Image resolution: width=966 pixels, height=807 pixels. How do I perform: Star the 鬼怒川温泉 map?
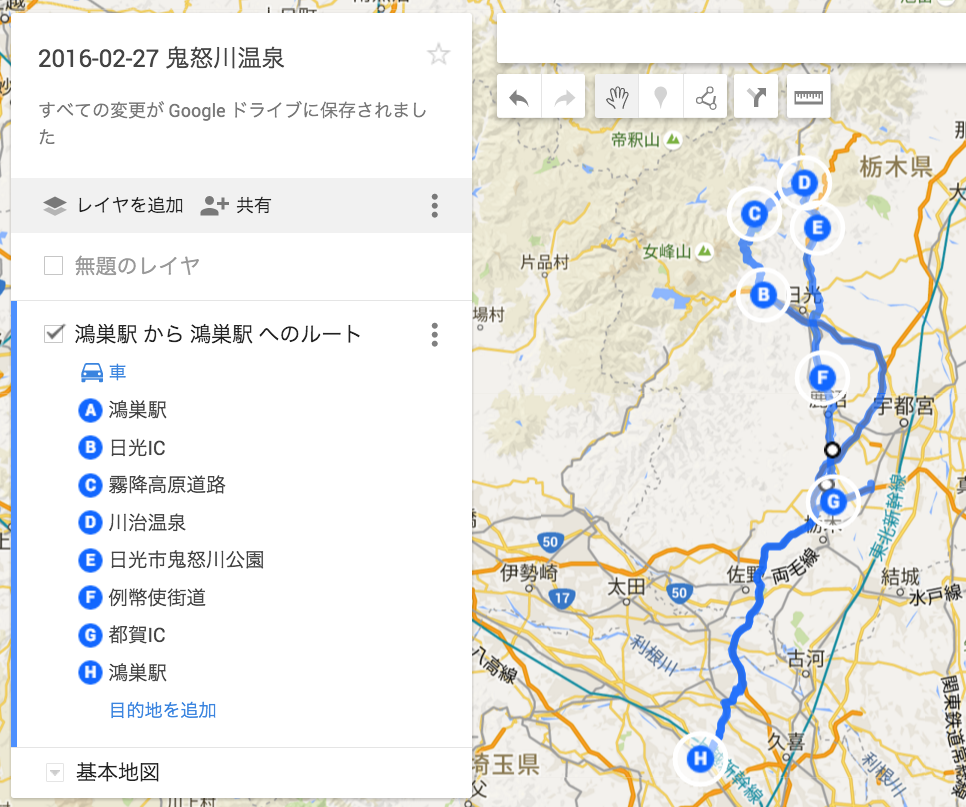point(438,55)
